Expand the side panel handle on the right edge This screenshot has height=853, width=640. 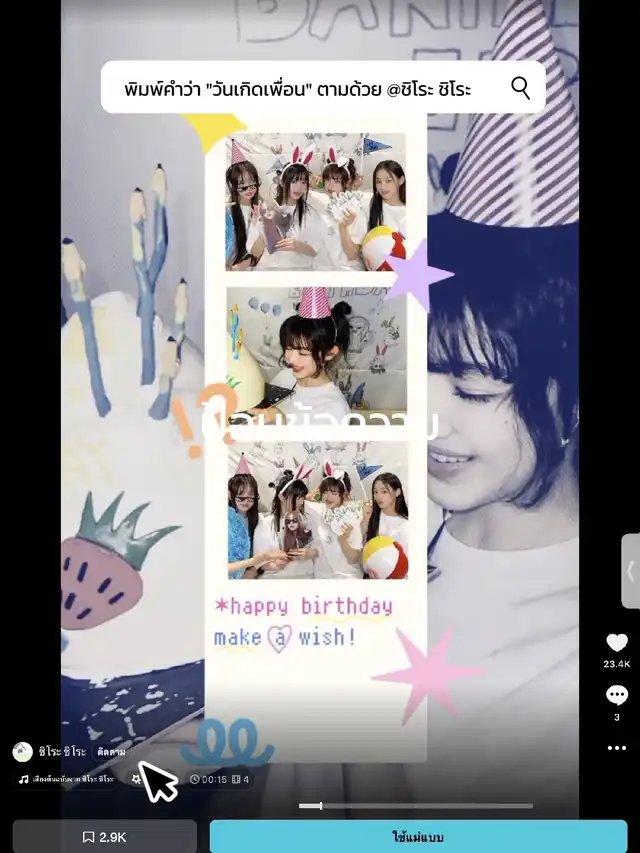tap(630, 571)
